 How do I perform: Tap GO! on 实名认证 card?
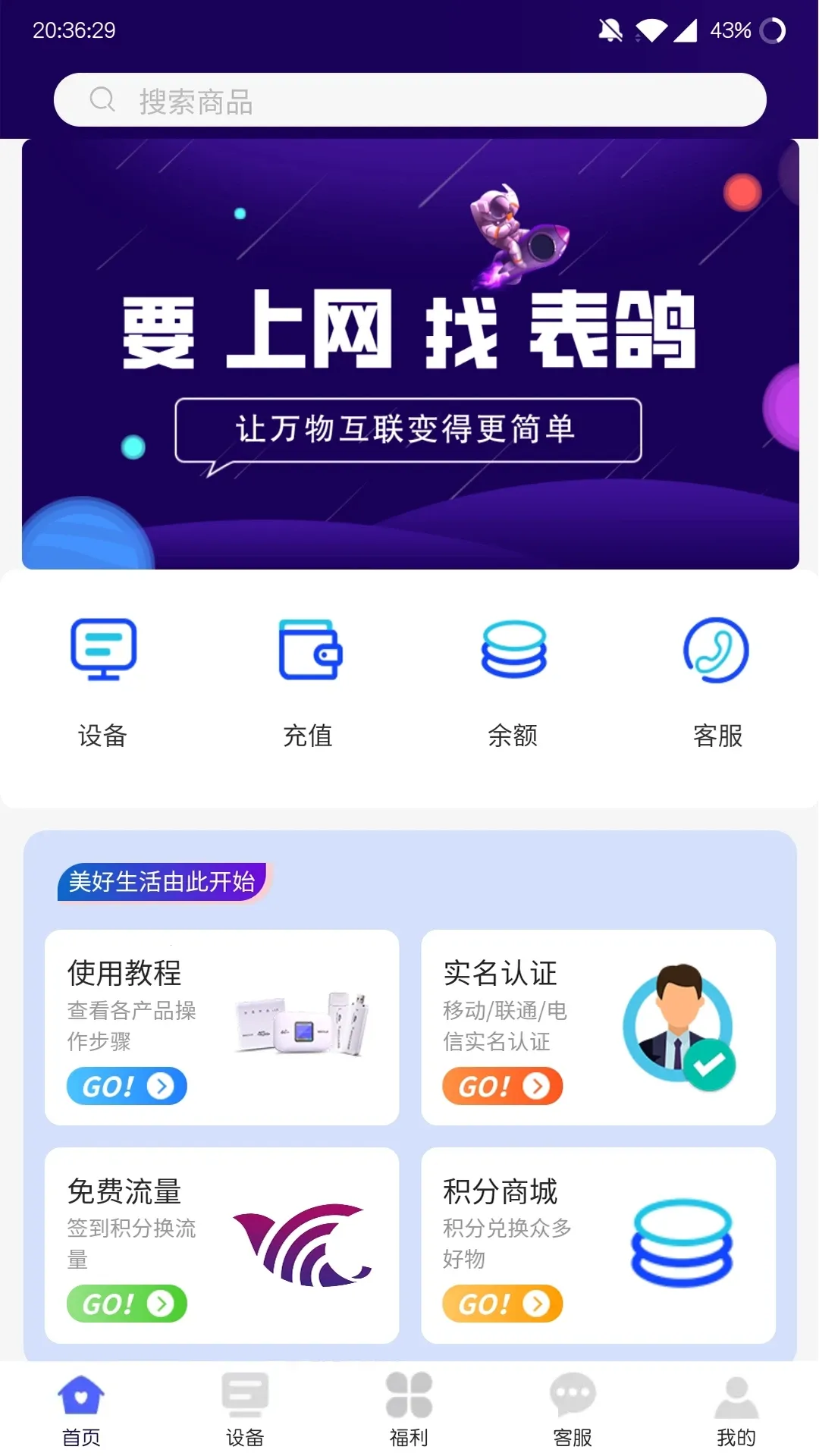tap(501, 1086)
